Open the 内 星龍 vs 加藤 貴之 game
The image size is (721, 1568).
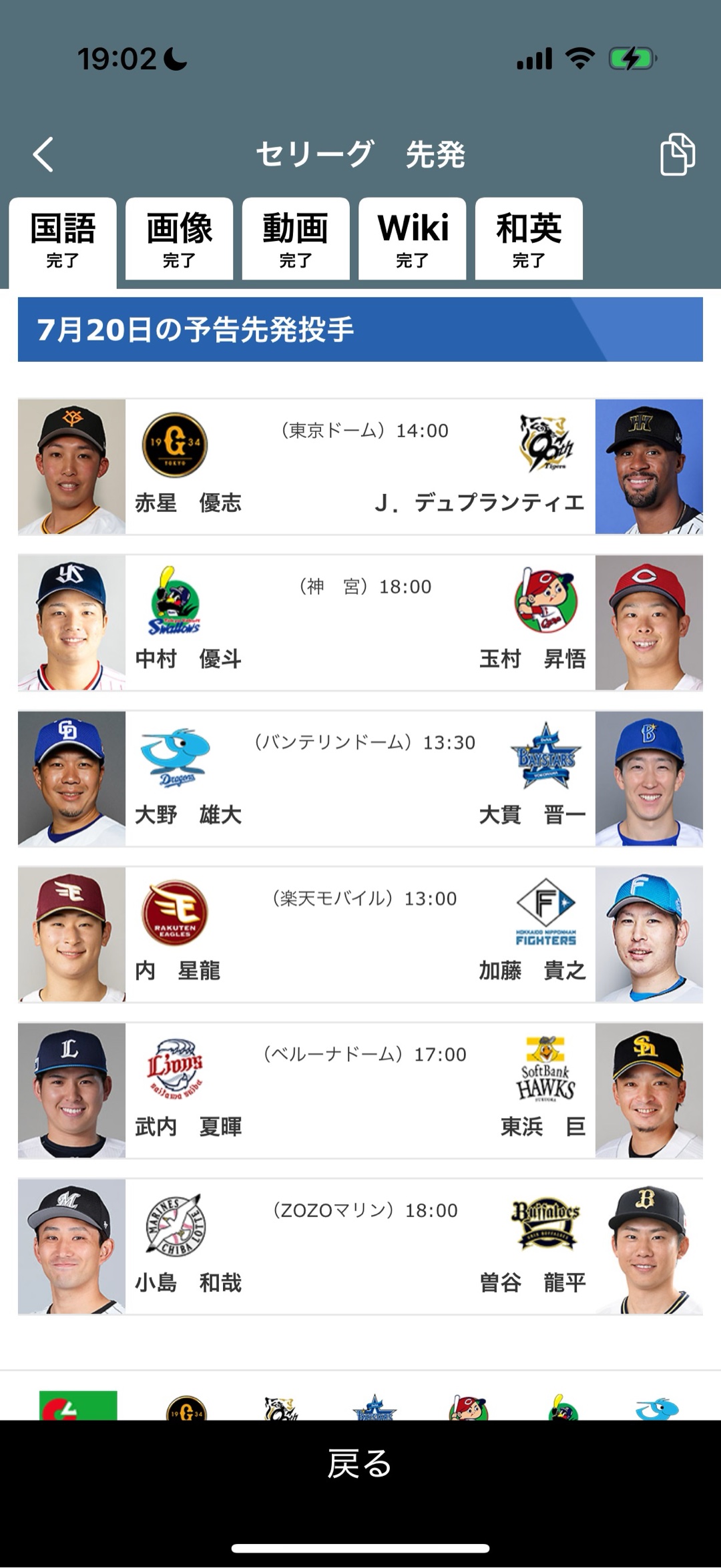tap(360, 935)
